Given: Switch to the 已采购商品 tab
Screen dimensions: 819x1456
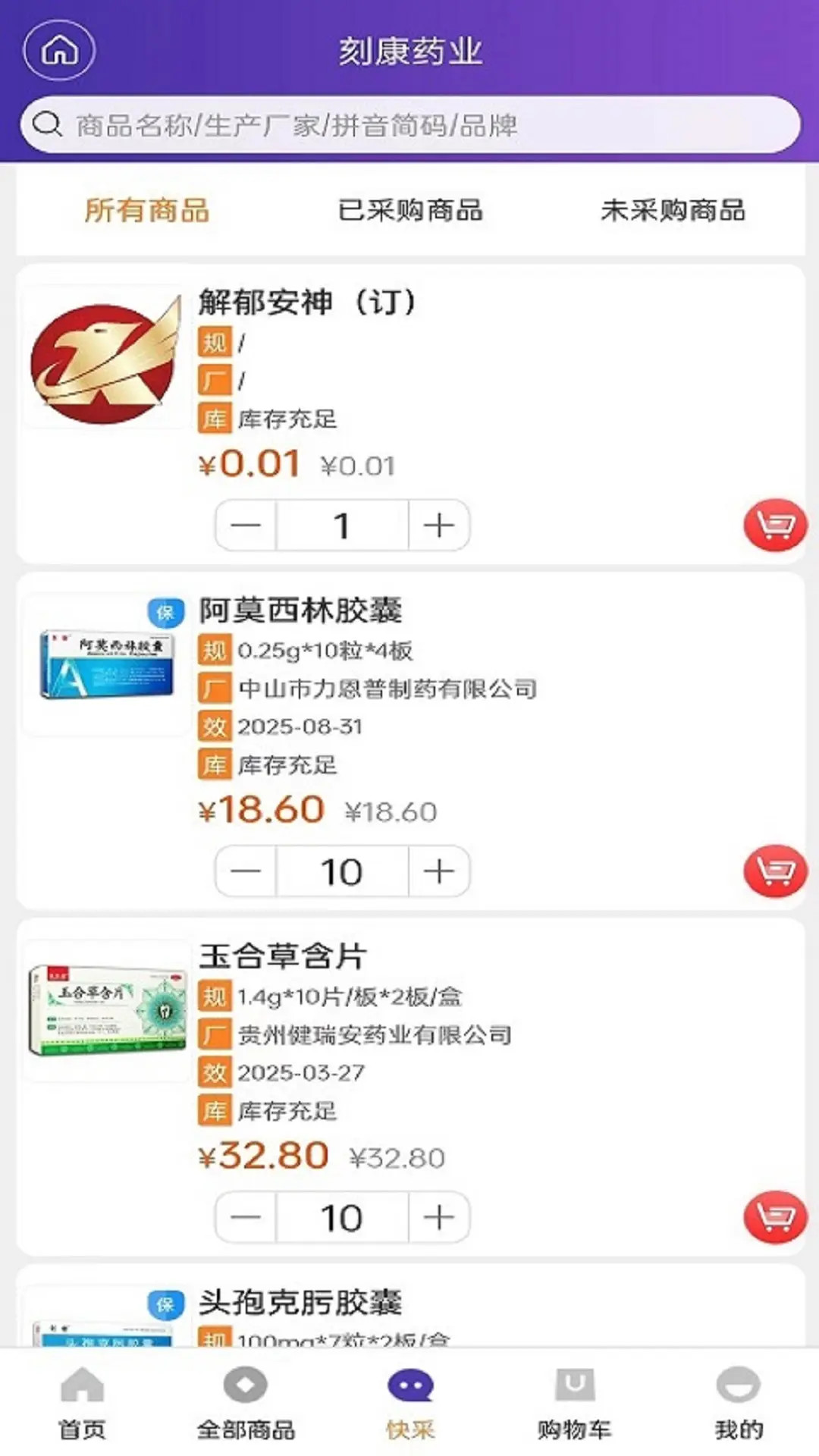Looking at the screenshot, I should tap(410, 210).
